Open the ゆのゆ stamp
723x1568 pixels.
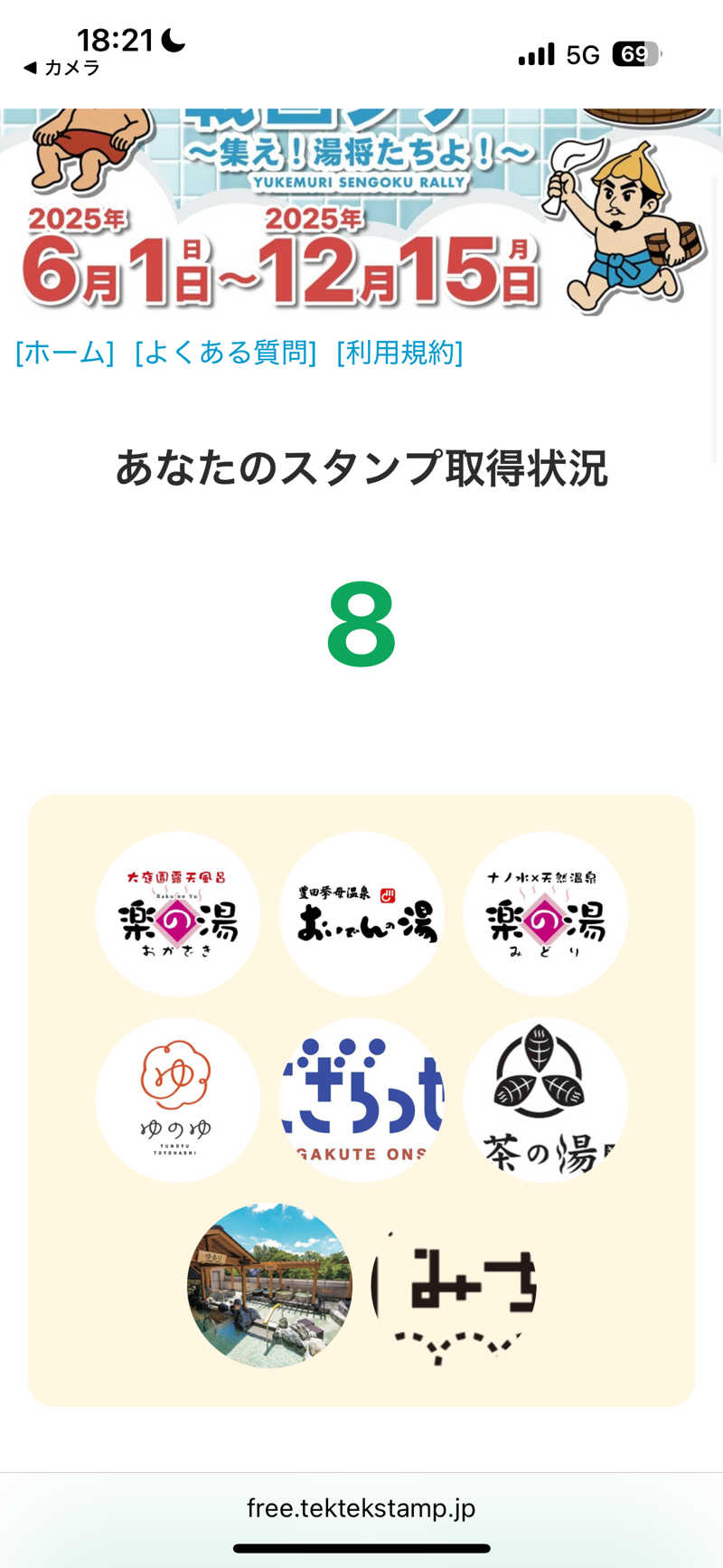click(178, 1100)
